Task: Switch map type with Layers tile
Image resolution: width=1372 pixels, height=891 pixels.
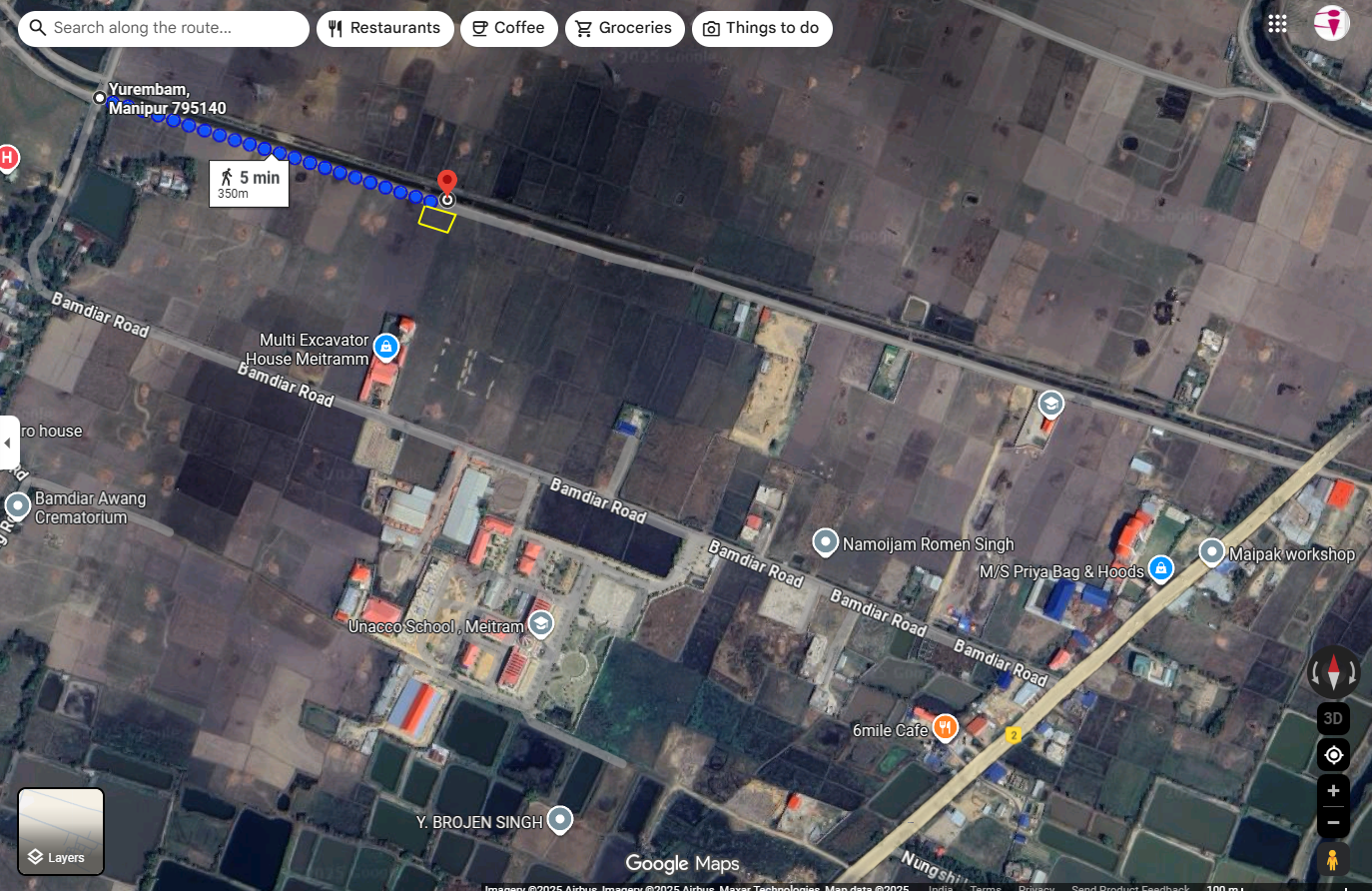Action: [x=61, y=831]
